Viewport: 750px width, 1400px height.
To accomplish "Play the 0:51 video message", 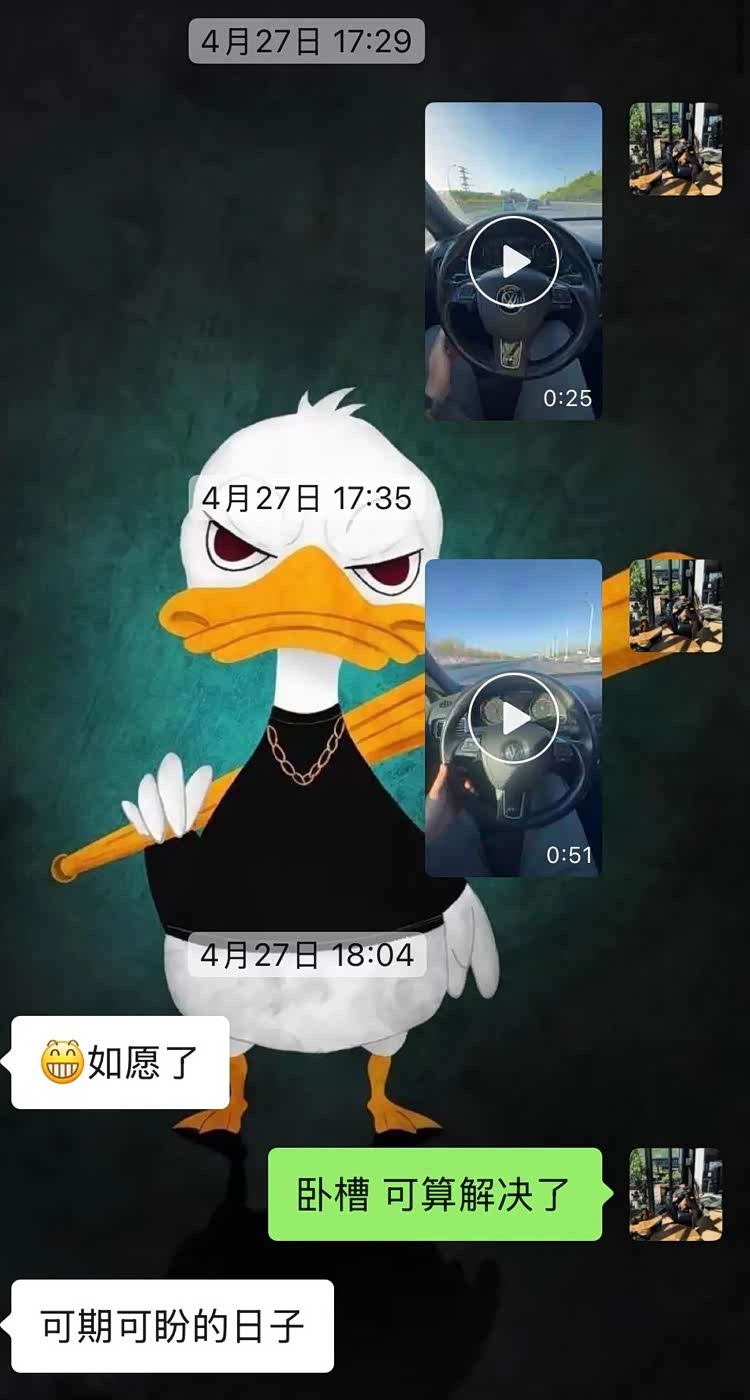I will tap(514, 718).
